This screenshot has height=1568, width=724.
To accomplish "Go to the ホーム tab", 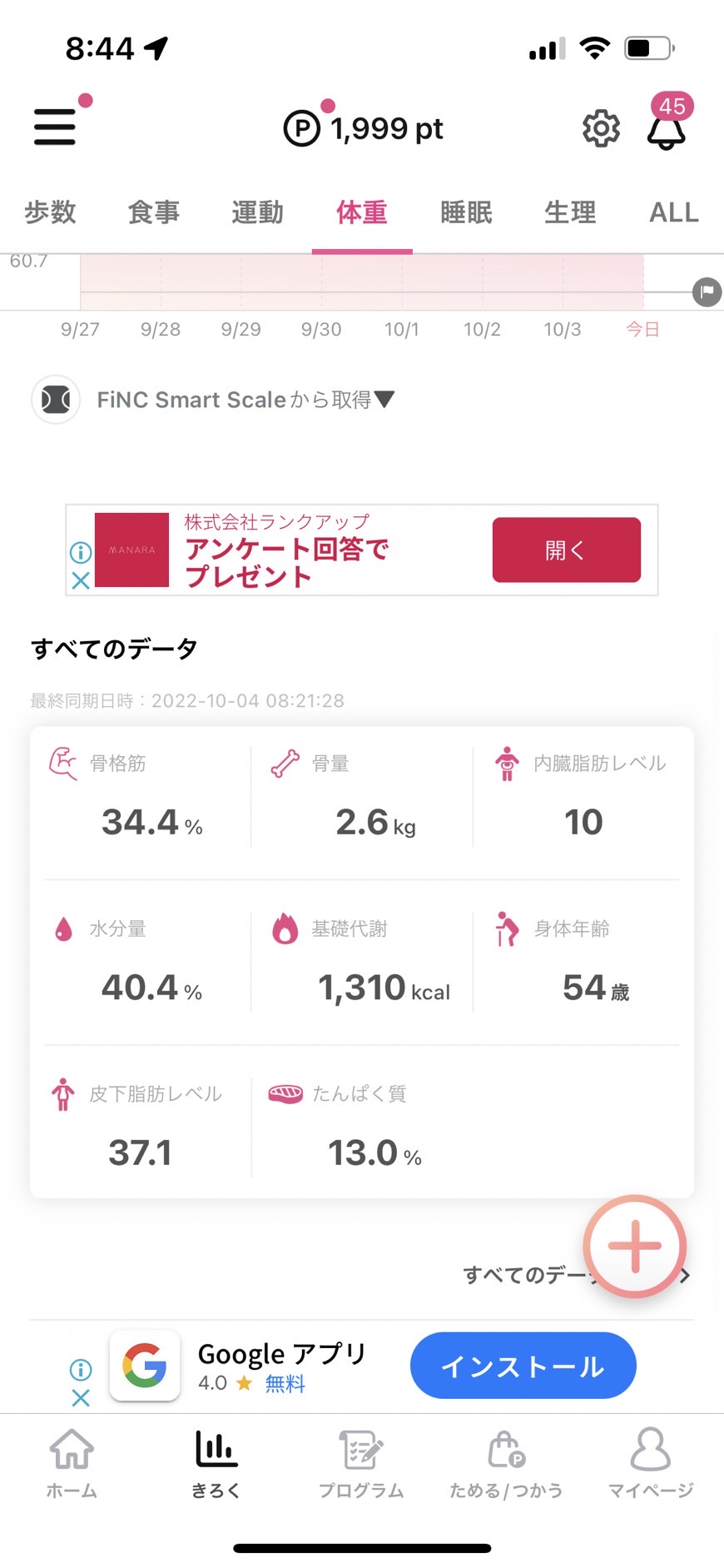I will coord(72,1463).
